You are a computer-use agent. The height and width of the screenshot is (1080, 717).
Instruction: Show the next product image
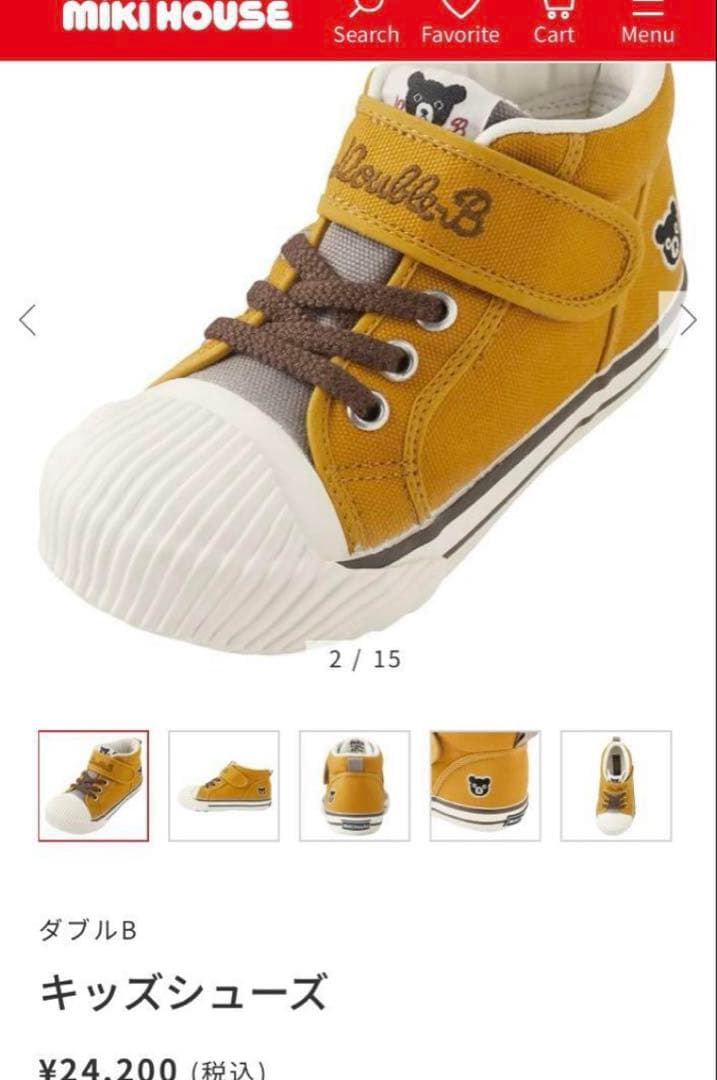click(x=688, y=320)
